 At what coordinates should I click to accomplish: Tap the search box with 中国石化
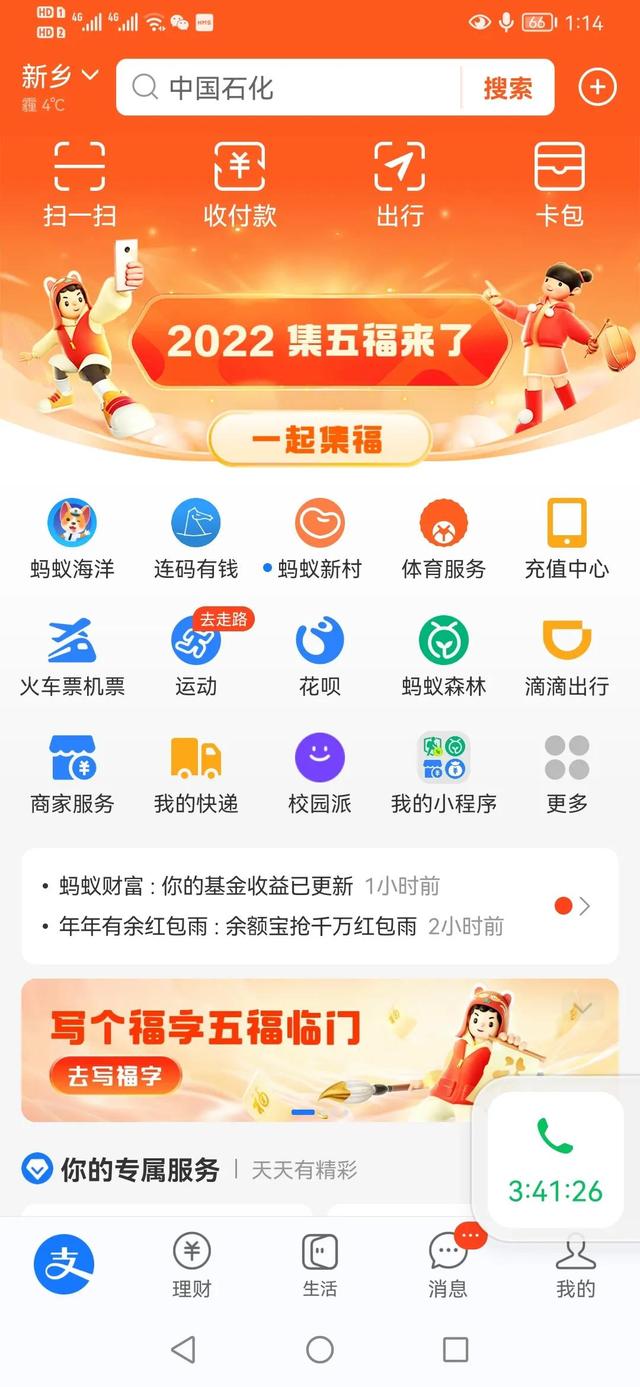pos(290,88)
